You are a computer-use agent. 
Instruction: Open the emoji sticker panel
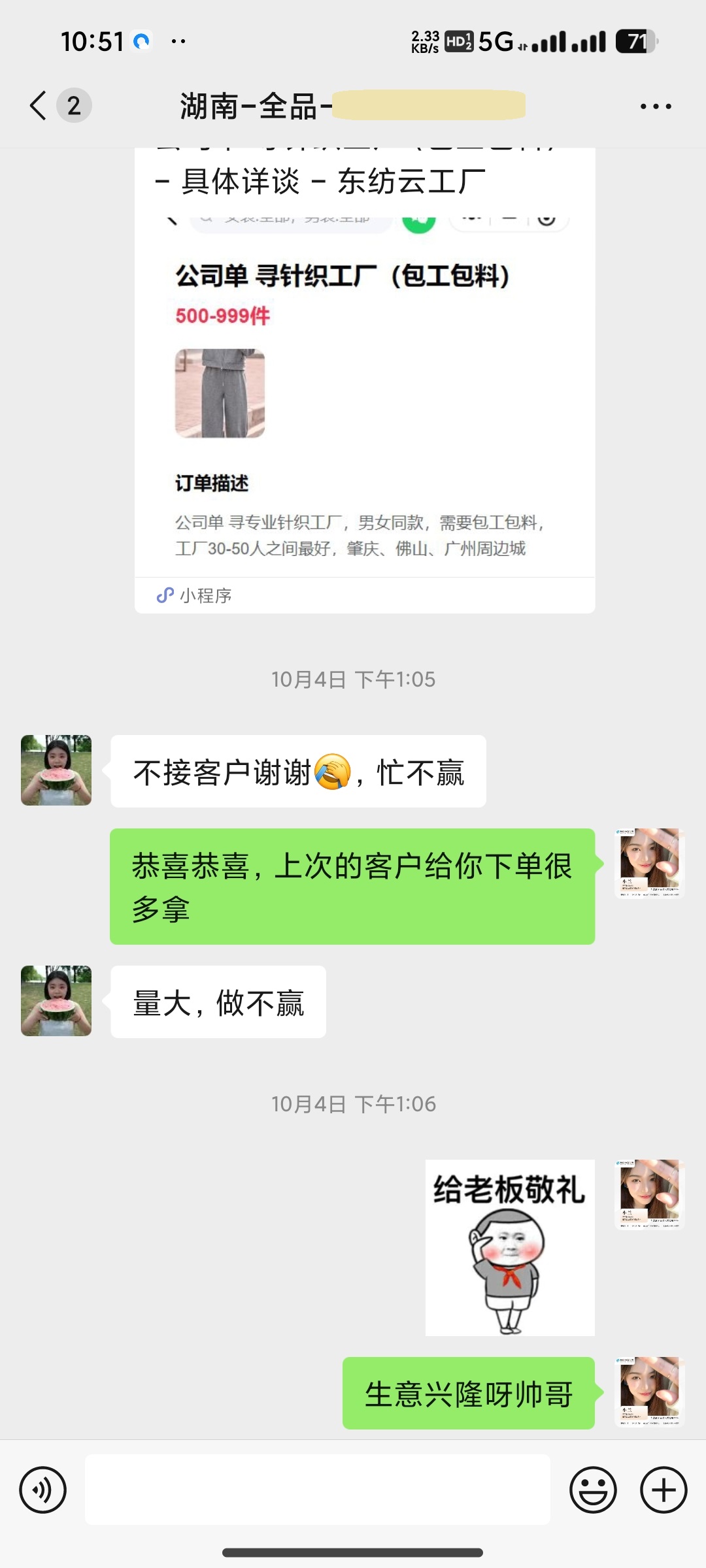click(x=593, y=1490)
